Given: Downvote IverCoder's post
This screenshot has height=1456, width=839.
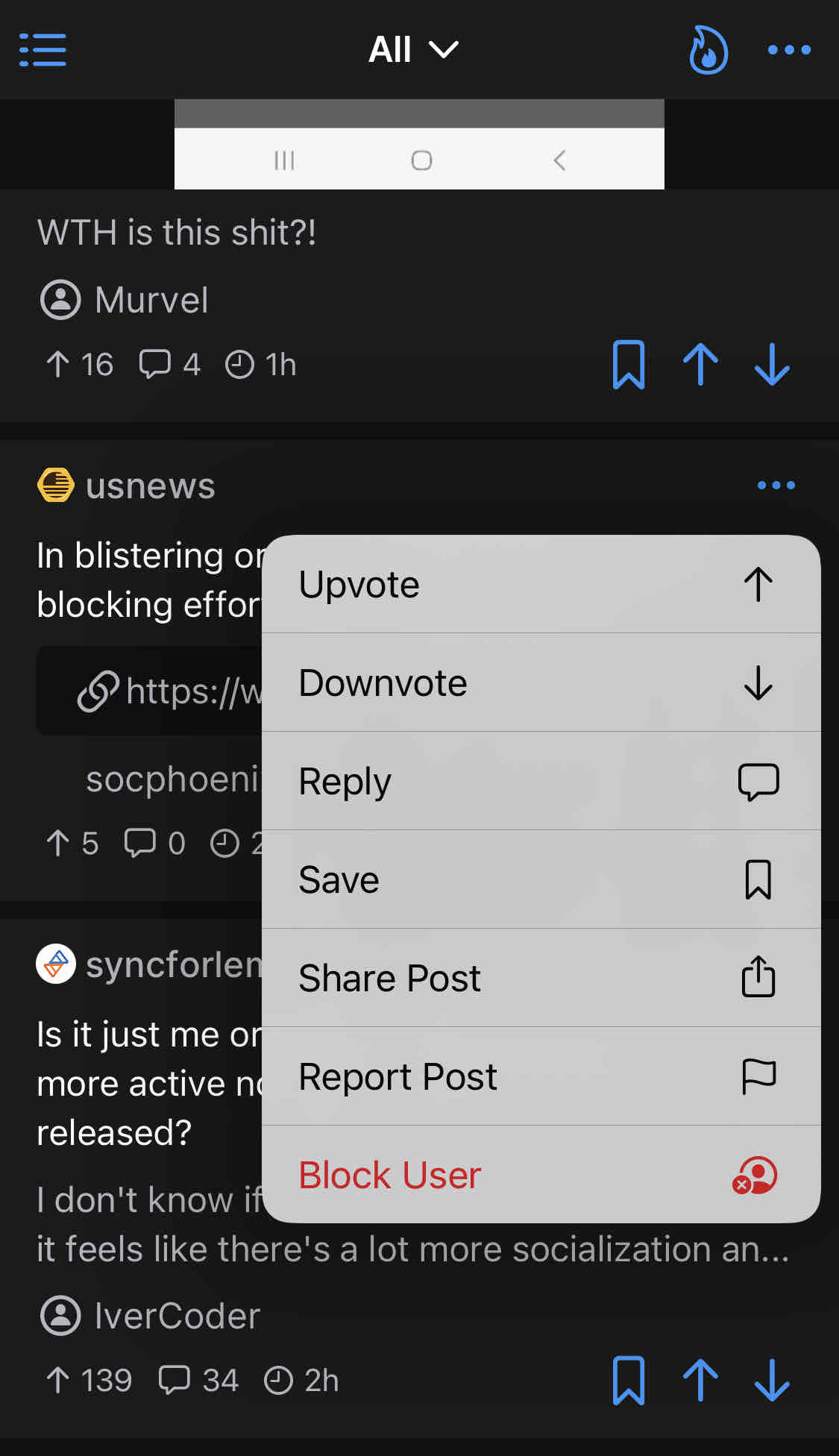Looking at the screenshot, I should [772, 1381].
